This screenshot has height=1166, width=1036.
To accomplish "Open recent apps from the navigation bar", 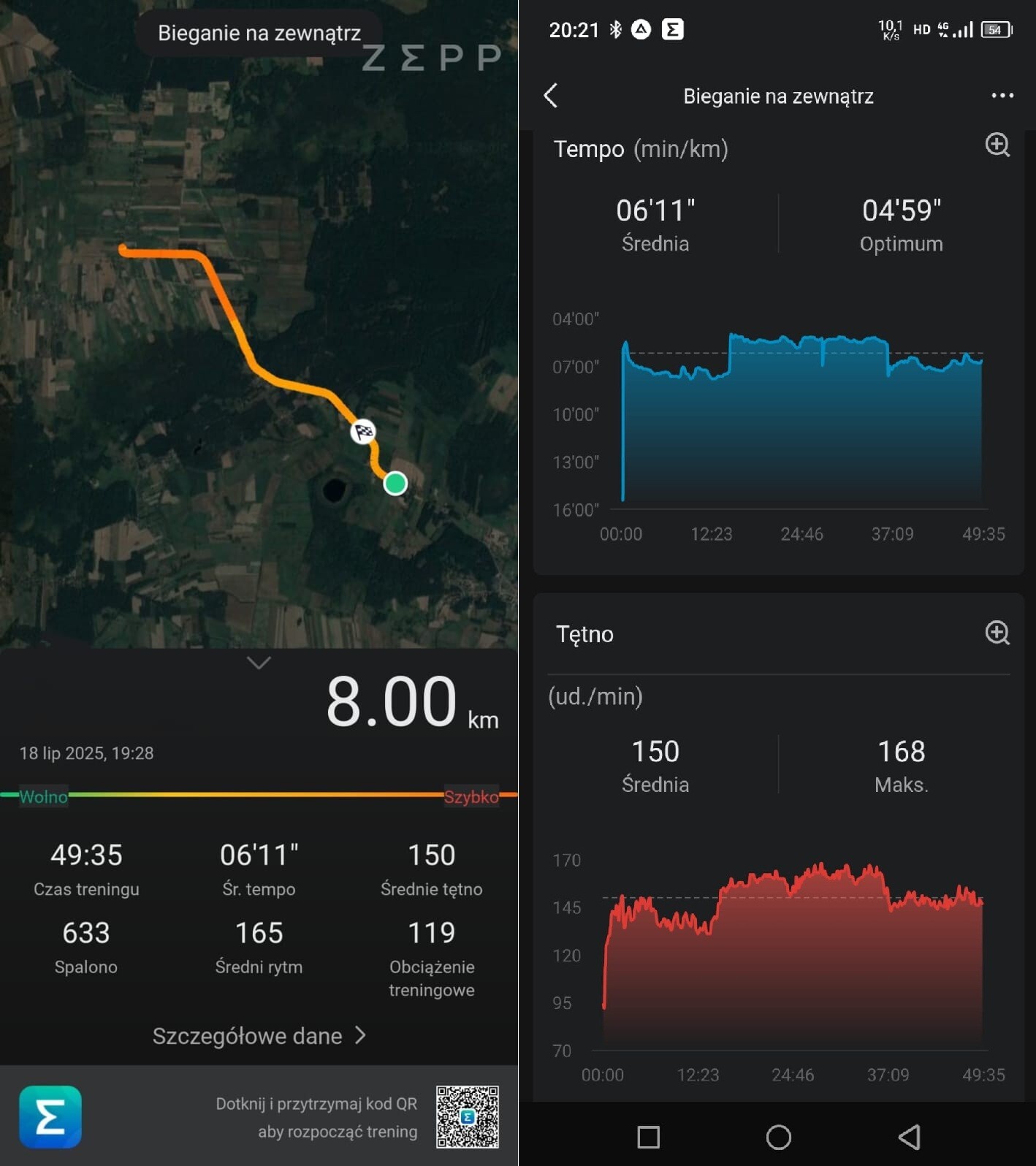I will tap(648, 1137).
